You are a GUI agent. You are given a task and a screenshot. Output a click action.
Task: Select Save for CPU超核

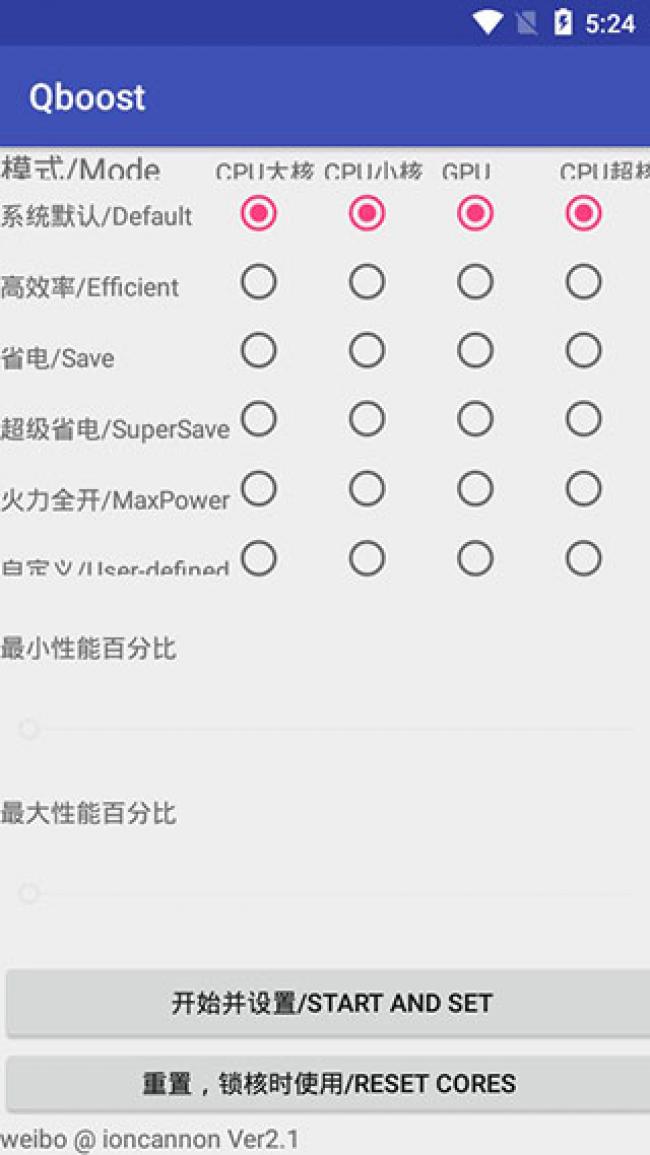tap(583, 351)
